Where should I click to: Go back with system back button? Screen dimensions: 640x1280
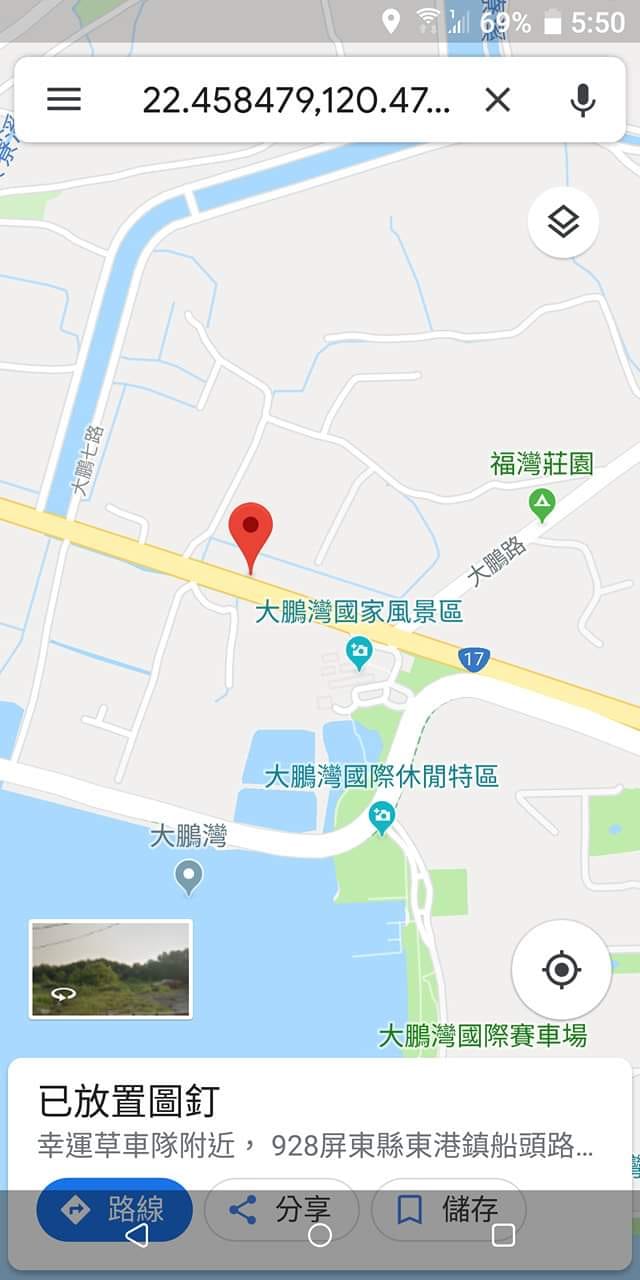click(137, 1236)
